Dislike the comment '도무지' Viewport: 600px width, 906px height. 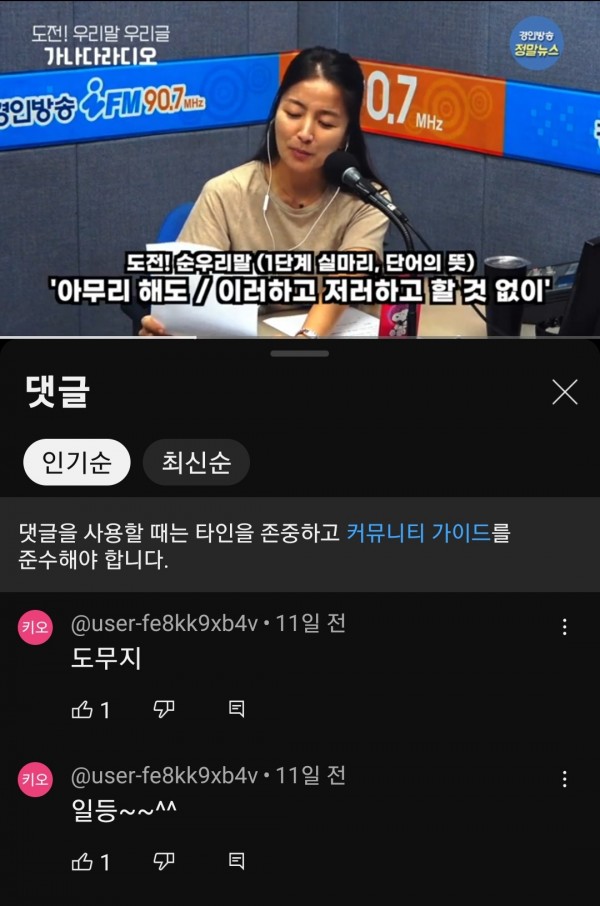tap(164, 709)
